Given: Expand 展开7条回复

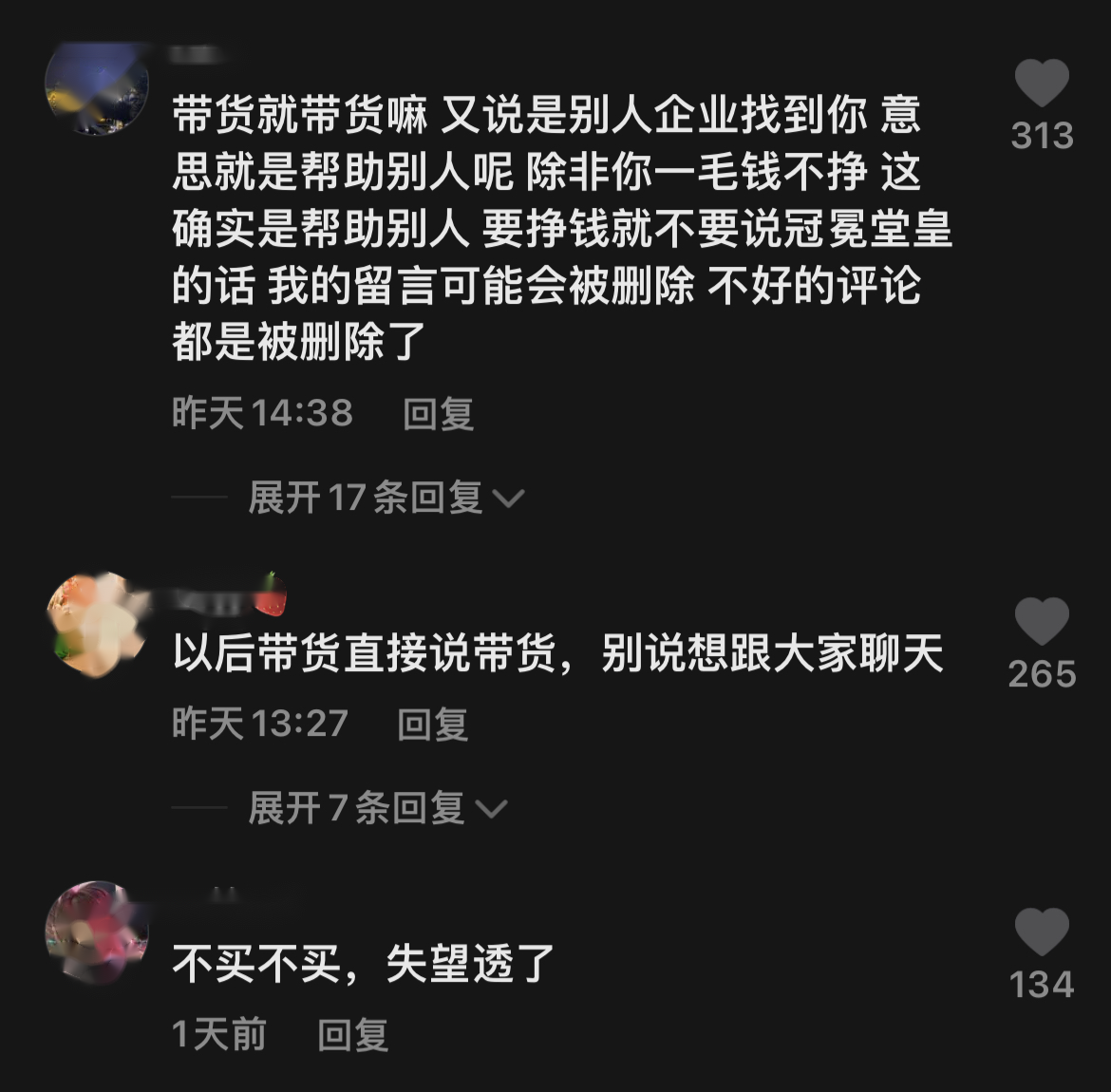Looking at the screenshot, I should [x=376, y=808].
